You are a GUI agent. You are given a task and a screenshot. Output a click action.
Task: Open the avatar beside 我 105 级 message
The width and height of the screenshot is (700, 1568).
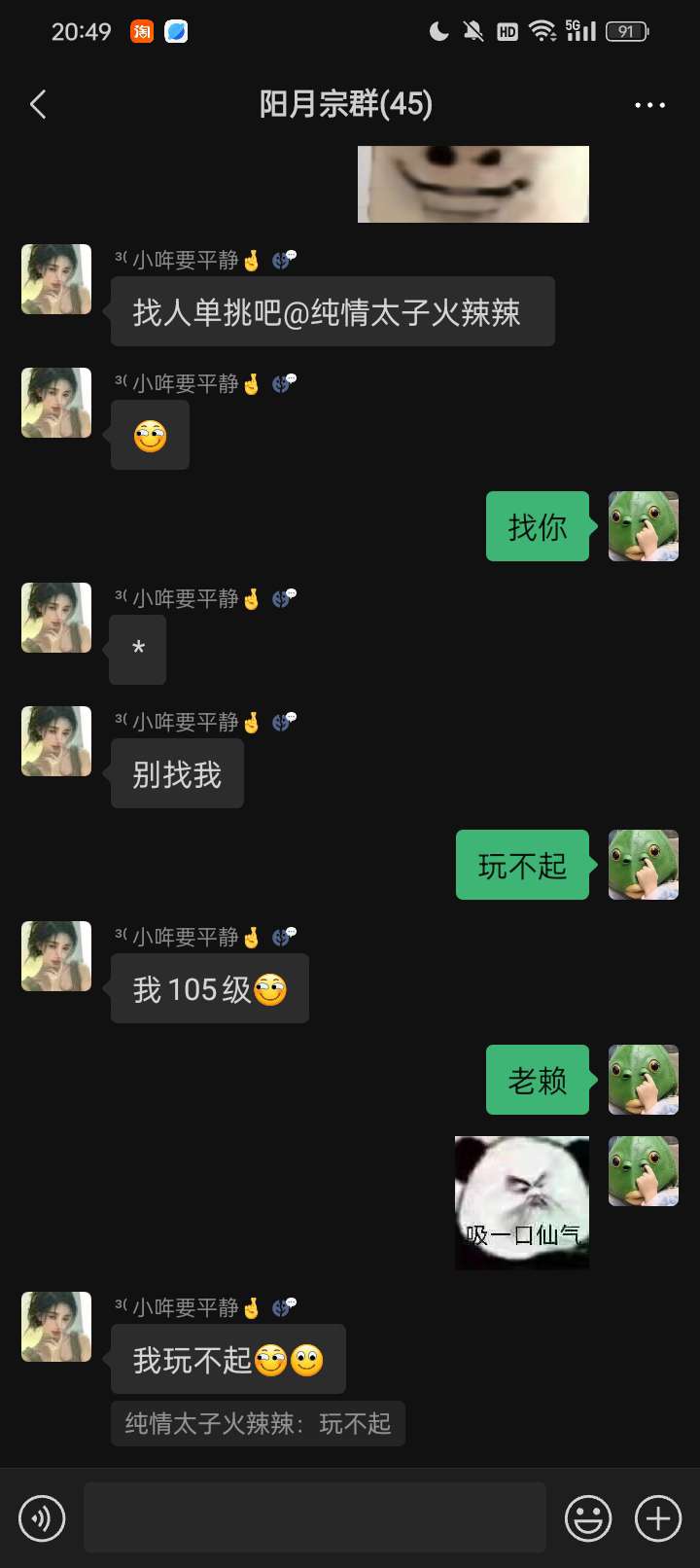click(56, 956)
